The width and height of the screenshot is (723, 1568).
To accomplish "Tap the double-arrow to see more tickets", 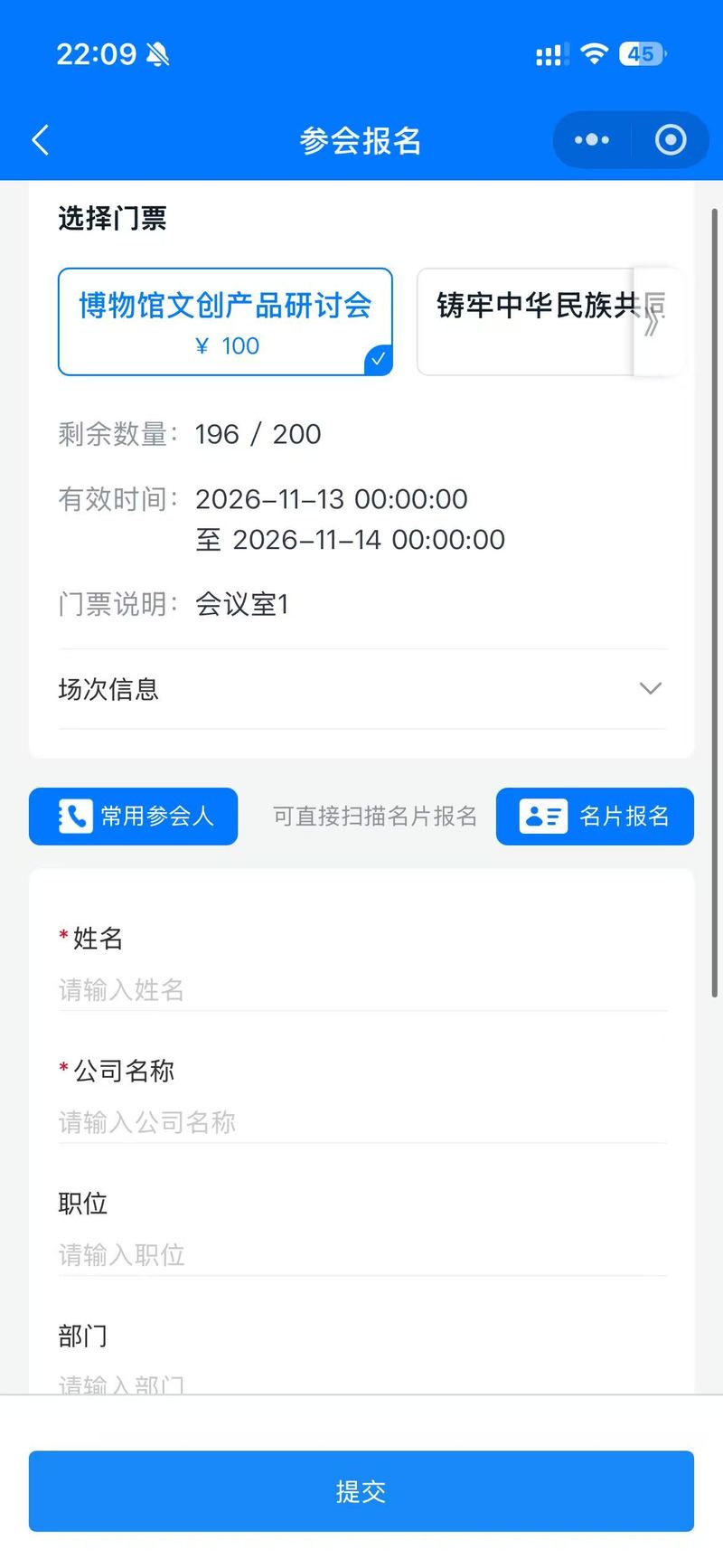I will (653, 321).
